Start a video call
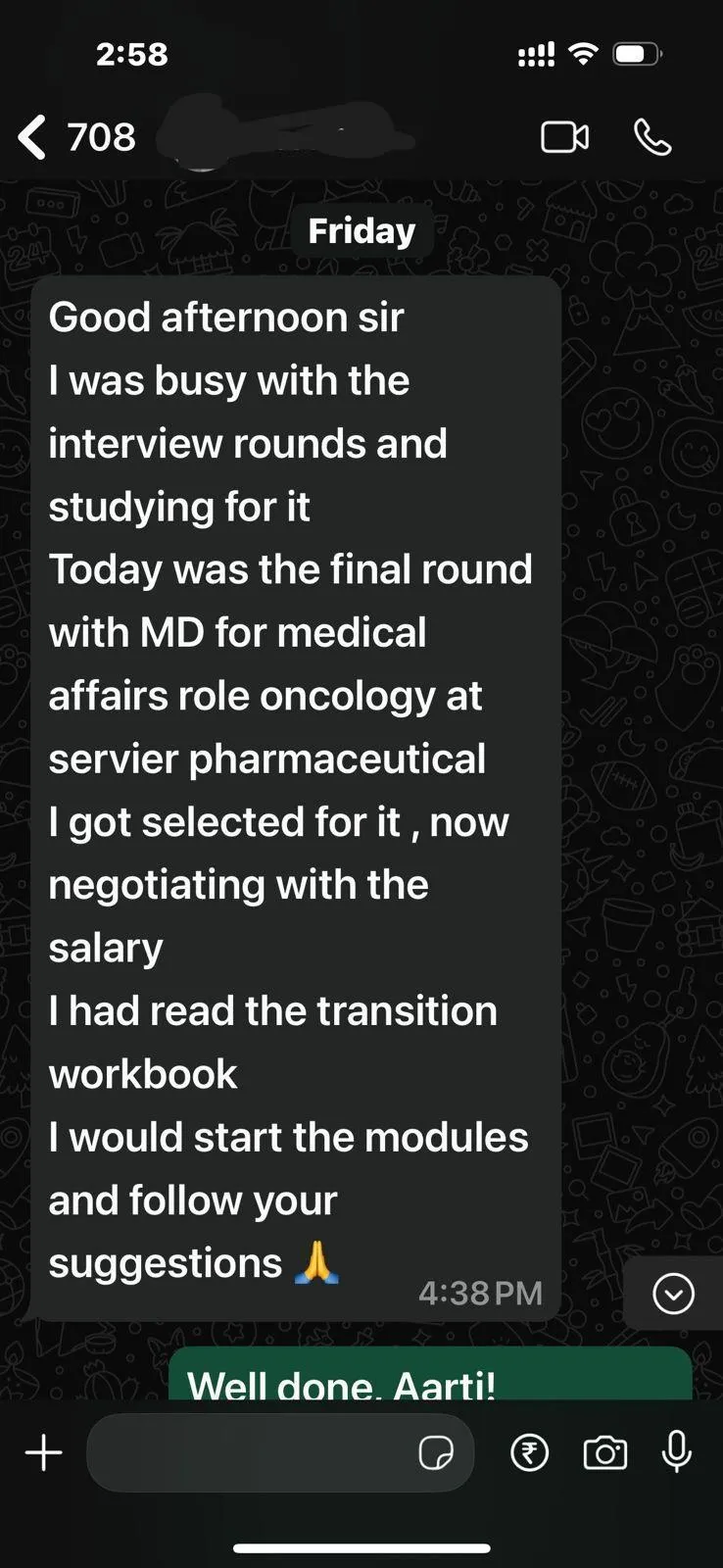 (565, 137)
